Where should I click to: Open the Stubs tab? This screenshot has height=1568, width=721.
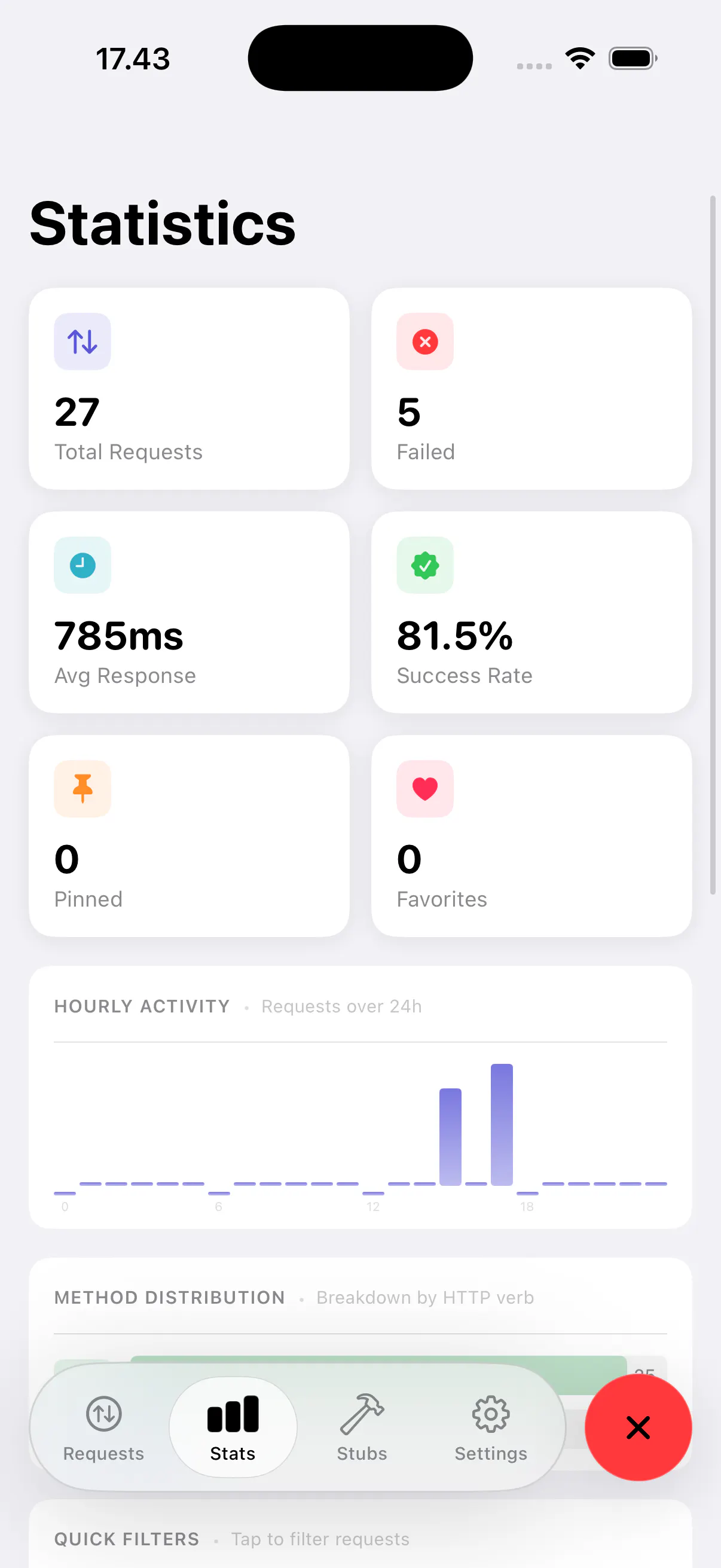pos(362,1427)
